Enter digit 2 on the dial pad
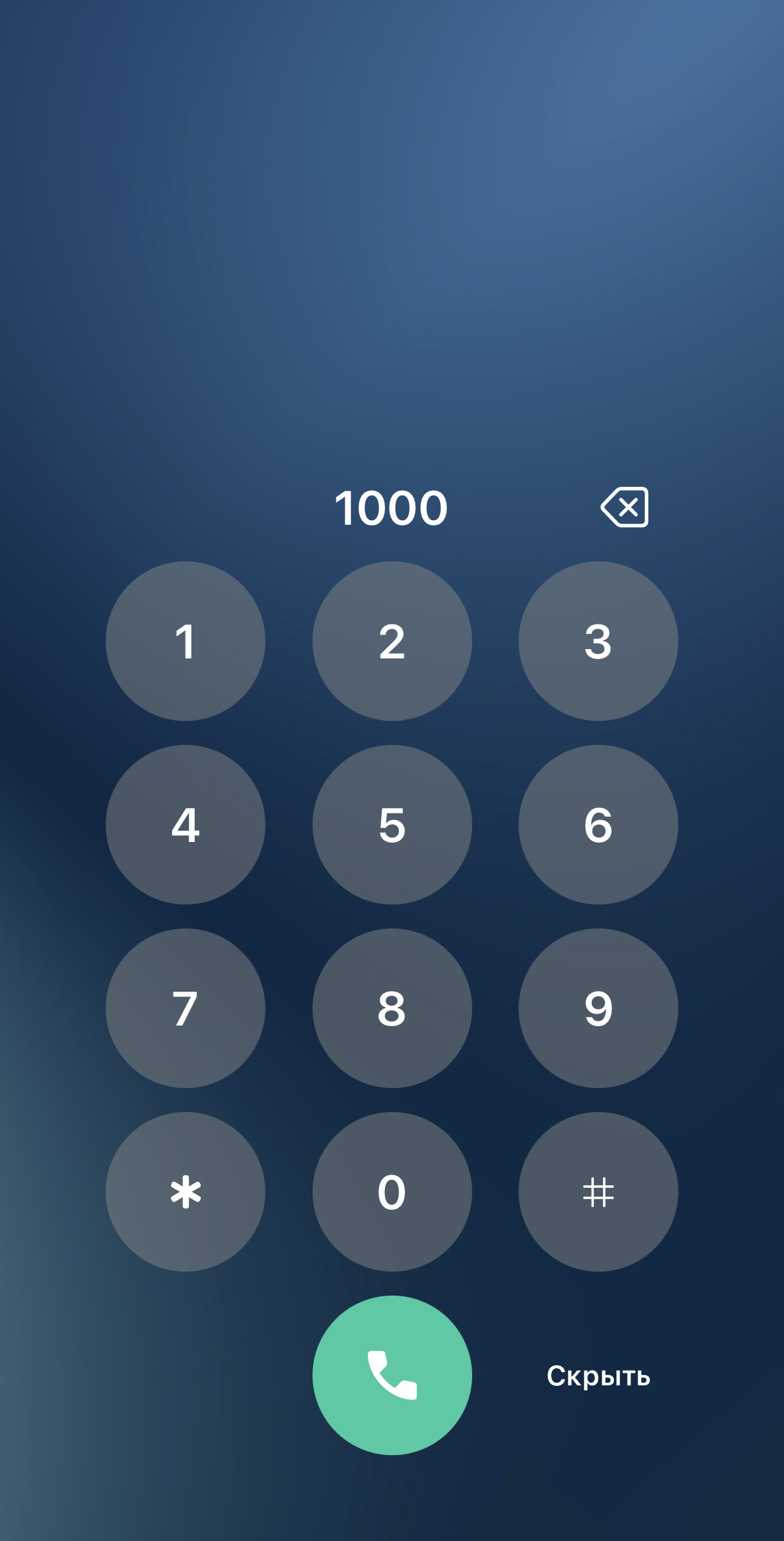 click(x=392, y=641)
